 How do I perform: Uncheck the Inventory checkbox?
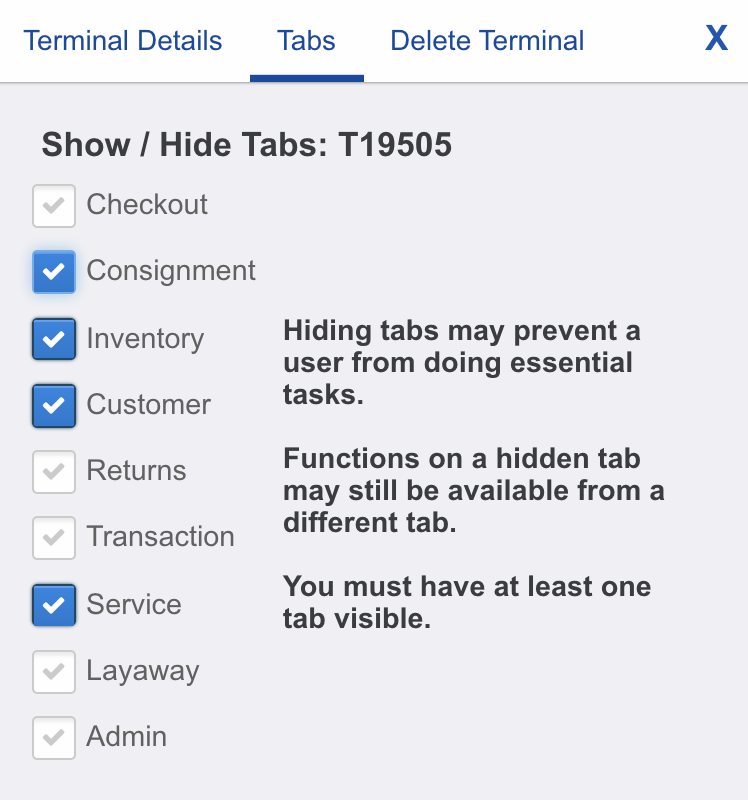click(x=54, y=339)
